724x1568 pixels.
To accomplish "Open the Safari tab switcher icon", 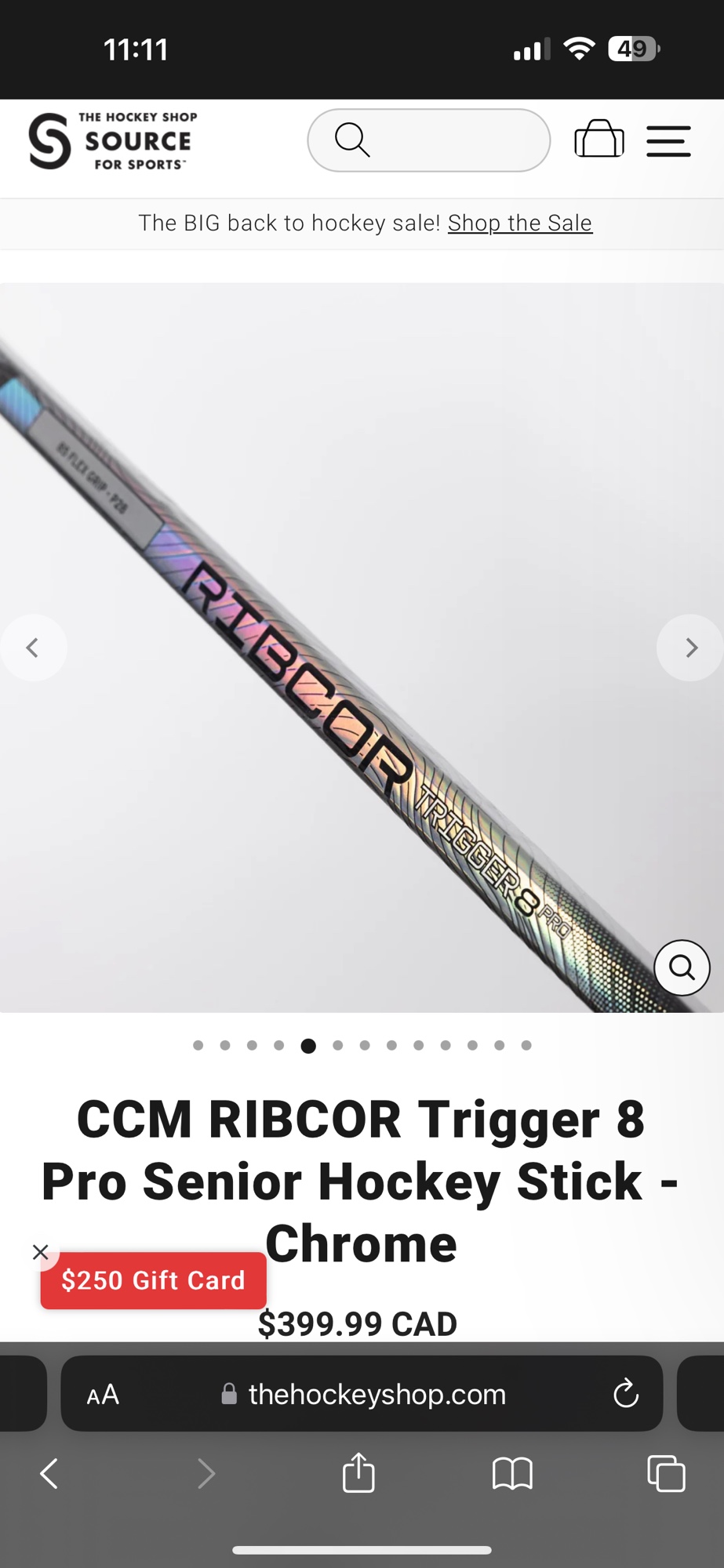I will click(664, 1473).
